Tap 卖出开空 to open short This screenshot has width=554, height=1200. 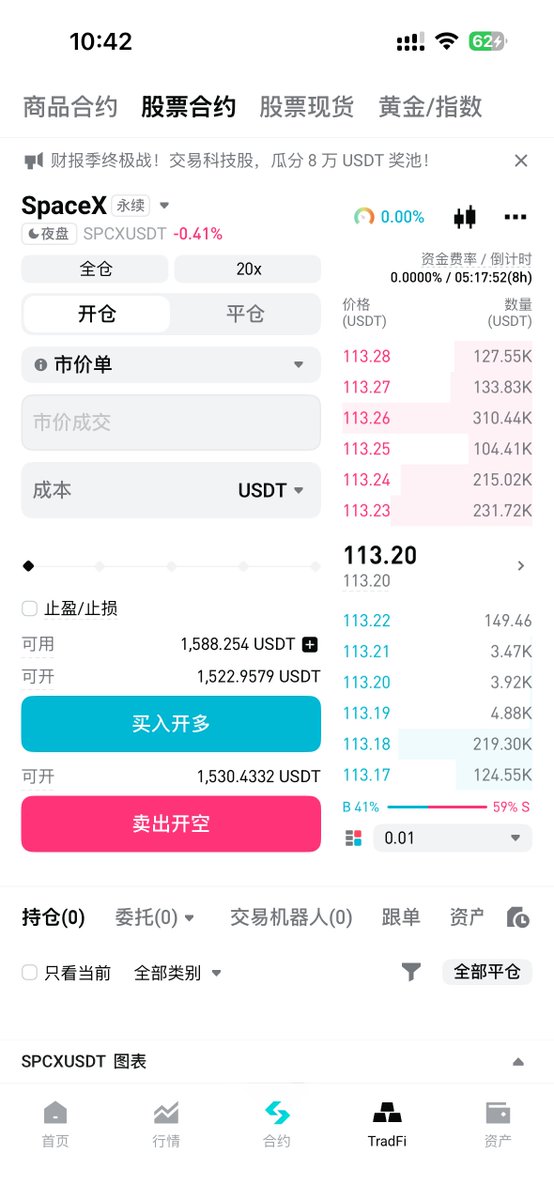171,824
